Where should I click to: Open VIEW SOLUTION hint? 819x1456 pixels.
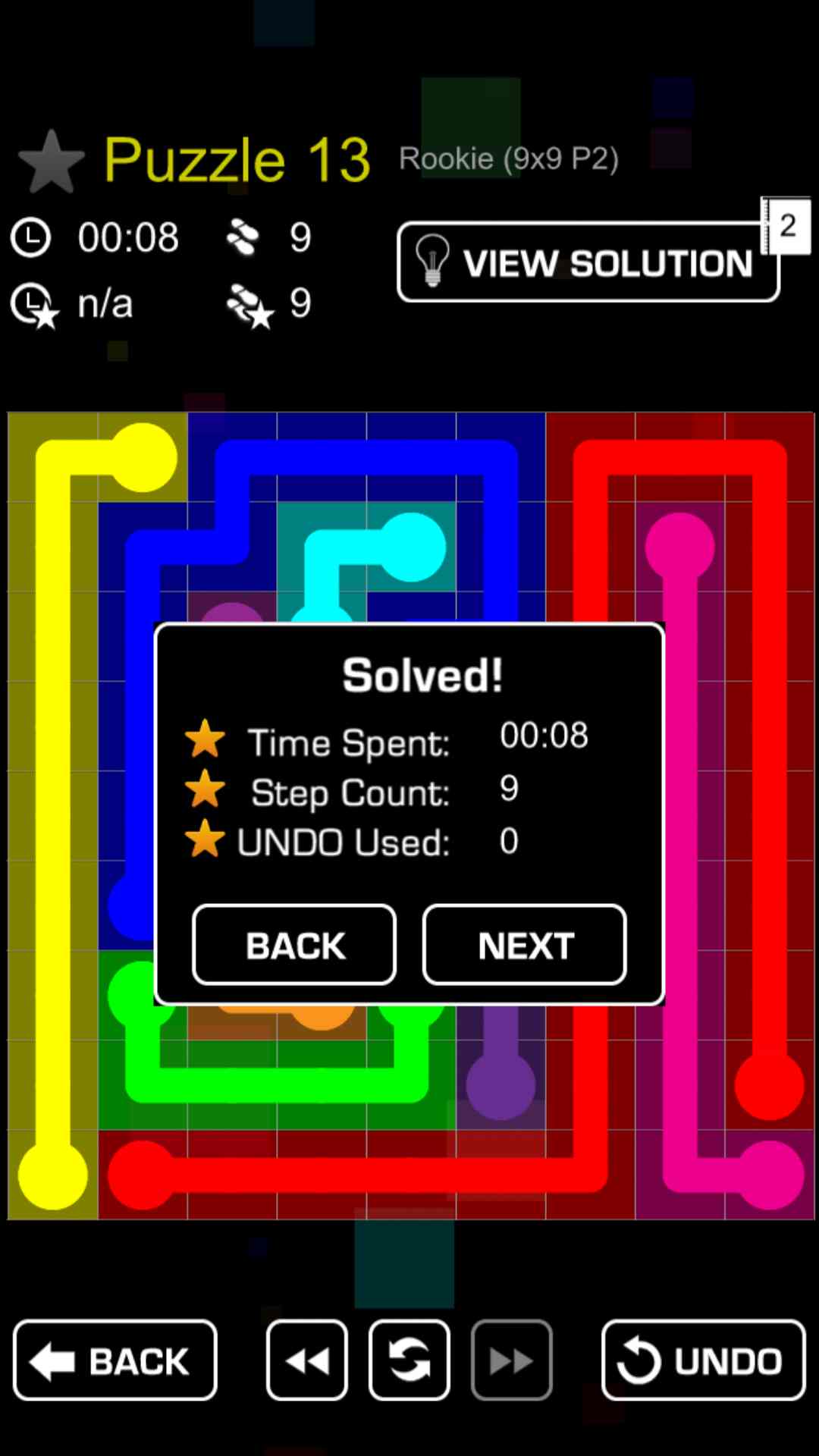pyautogui.click(x=588, y=263)
